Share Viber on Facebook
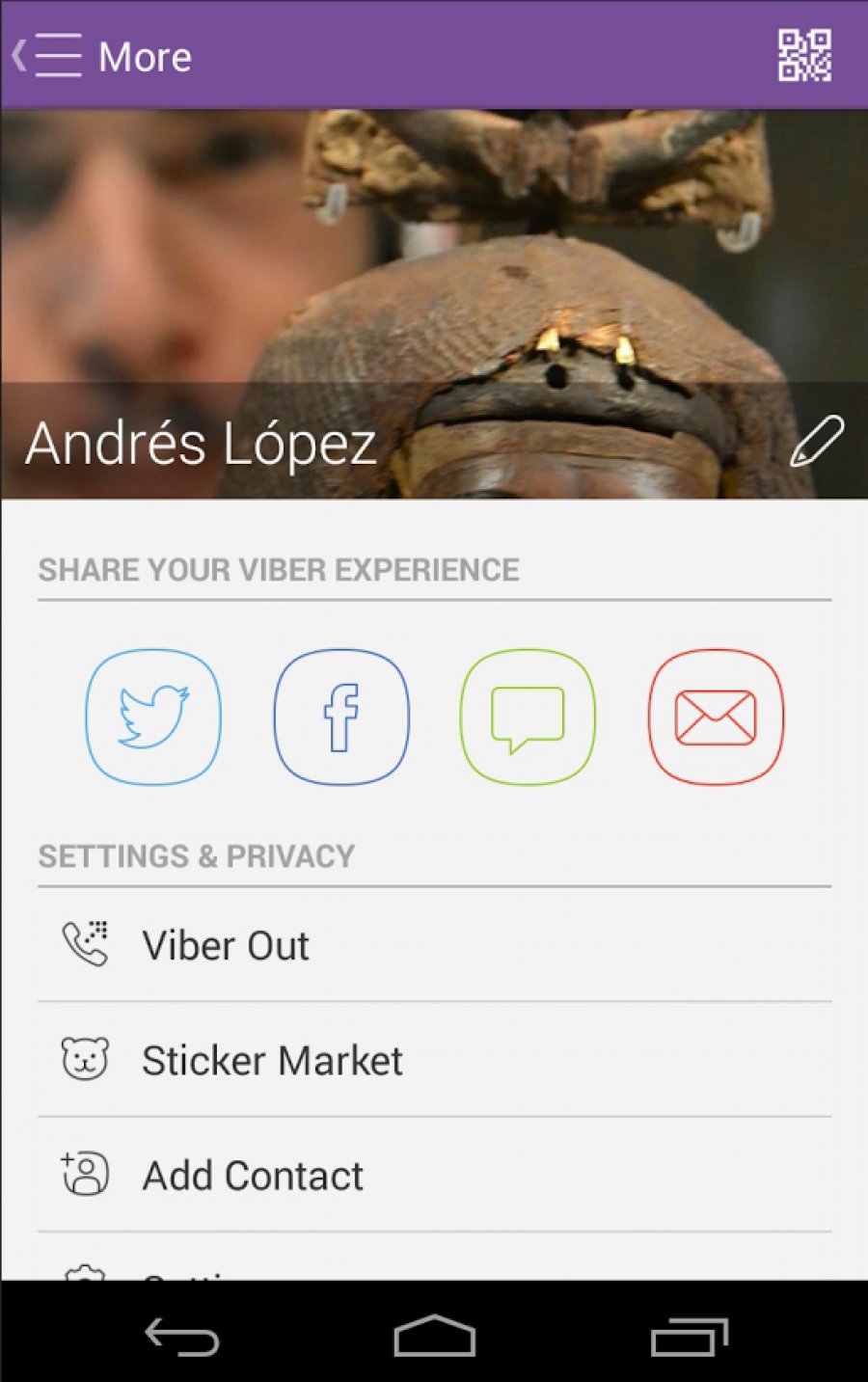Screen dimensions: 868x1382 point(341,717)
